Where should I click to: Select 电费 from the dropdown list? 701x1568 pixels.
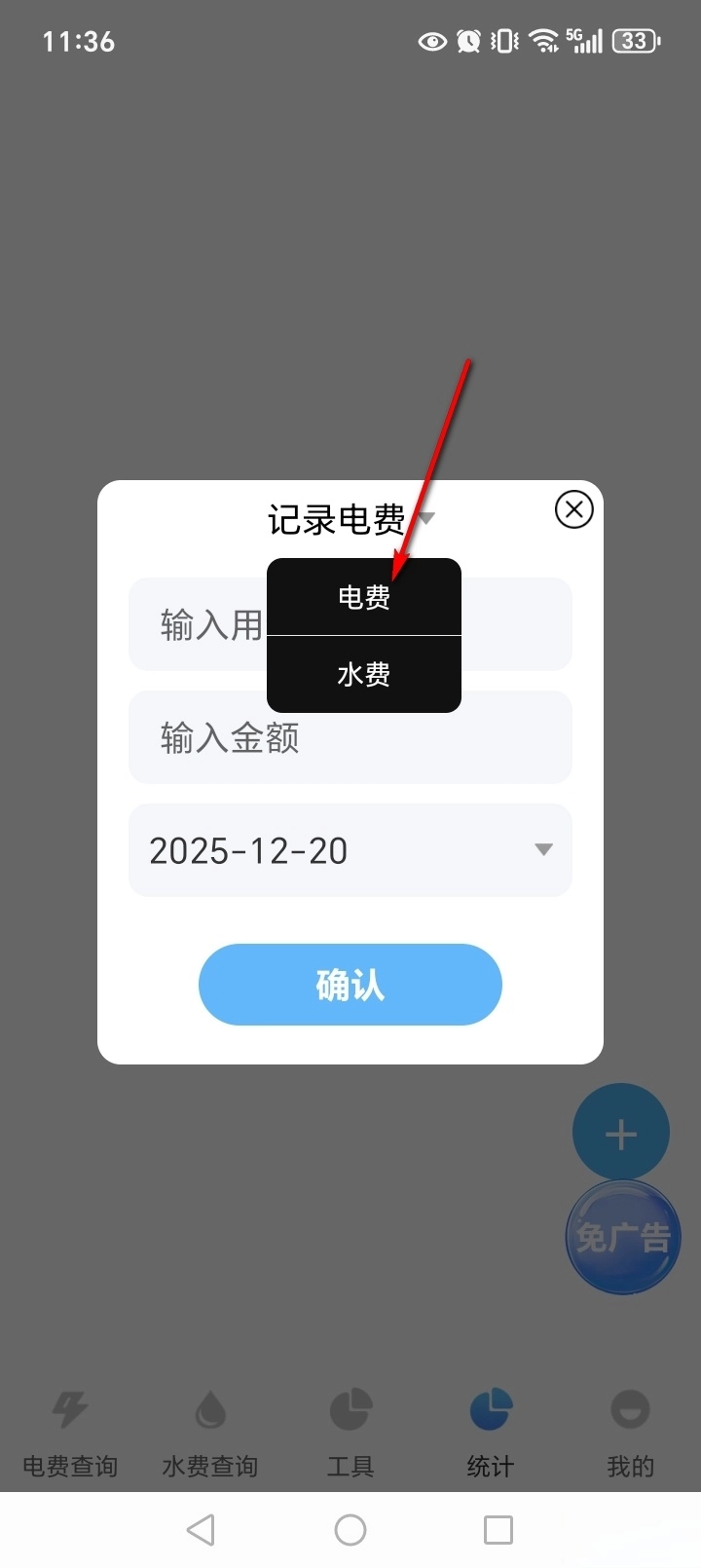tap(363, 596)
